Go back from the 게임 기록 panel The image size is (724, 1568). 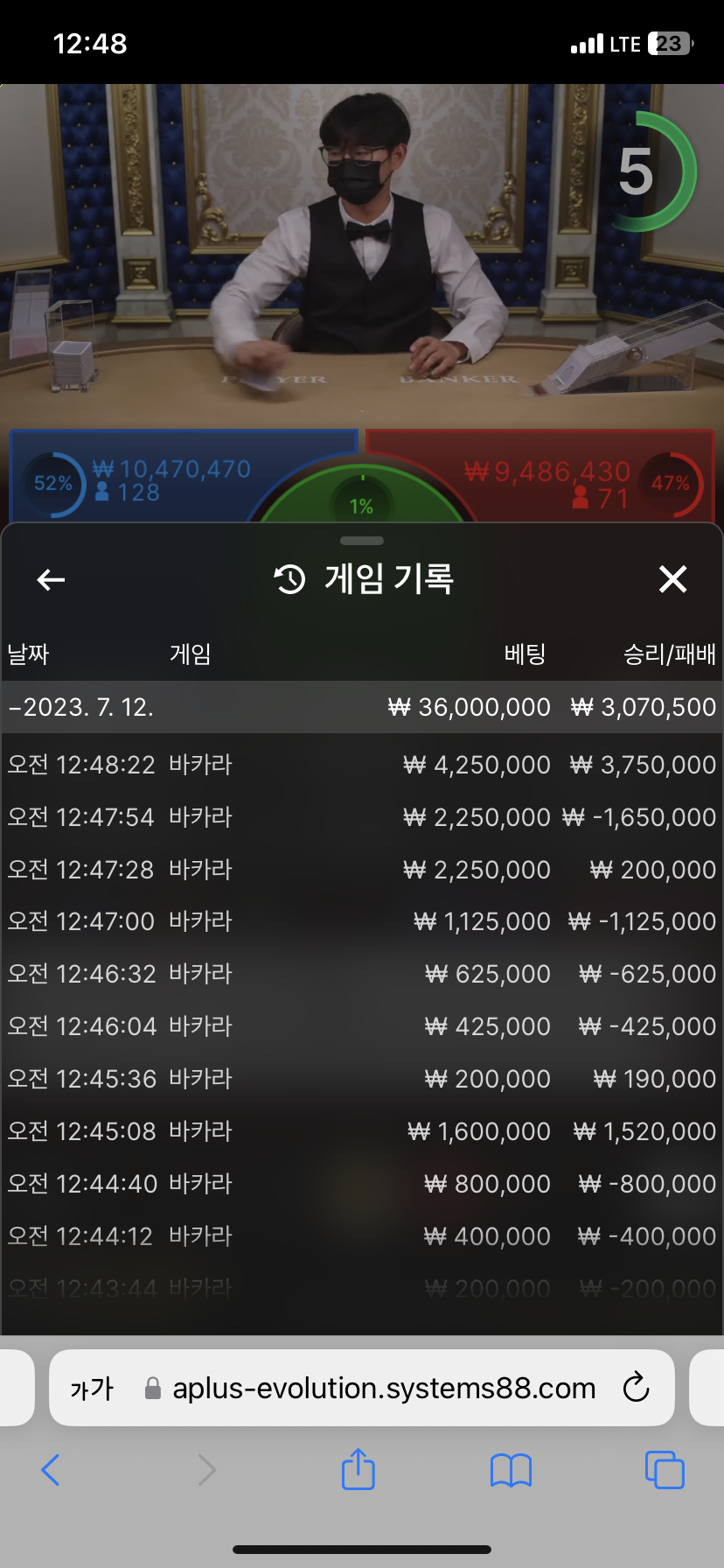click(x=51, y=579)
